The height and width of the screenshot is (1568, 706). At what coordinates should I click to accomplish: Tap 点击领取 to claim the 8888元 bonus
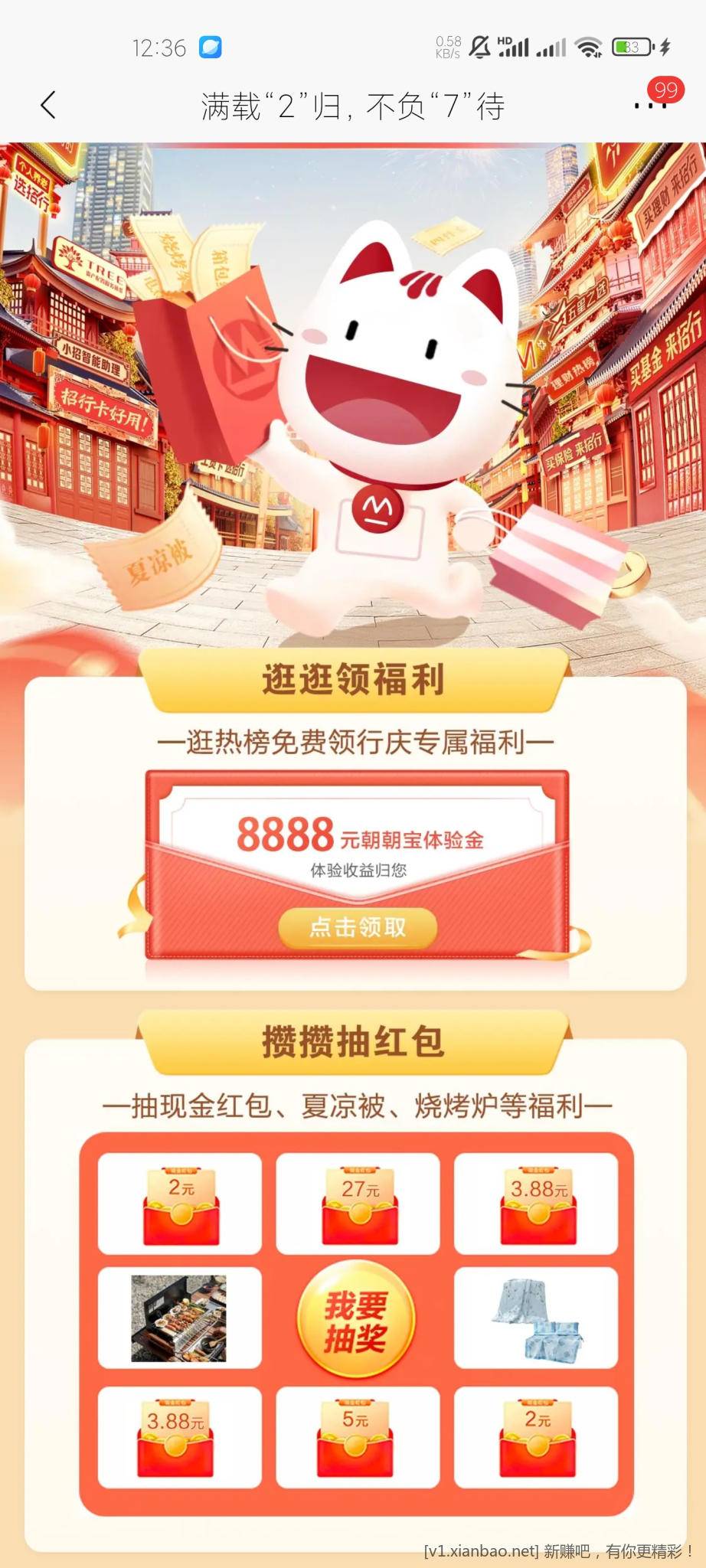(x=358, y=927)
